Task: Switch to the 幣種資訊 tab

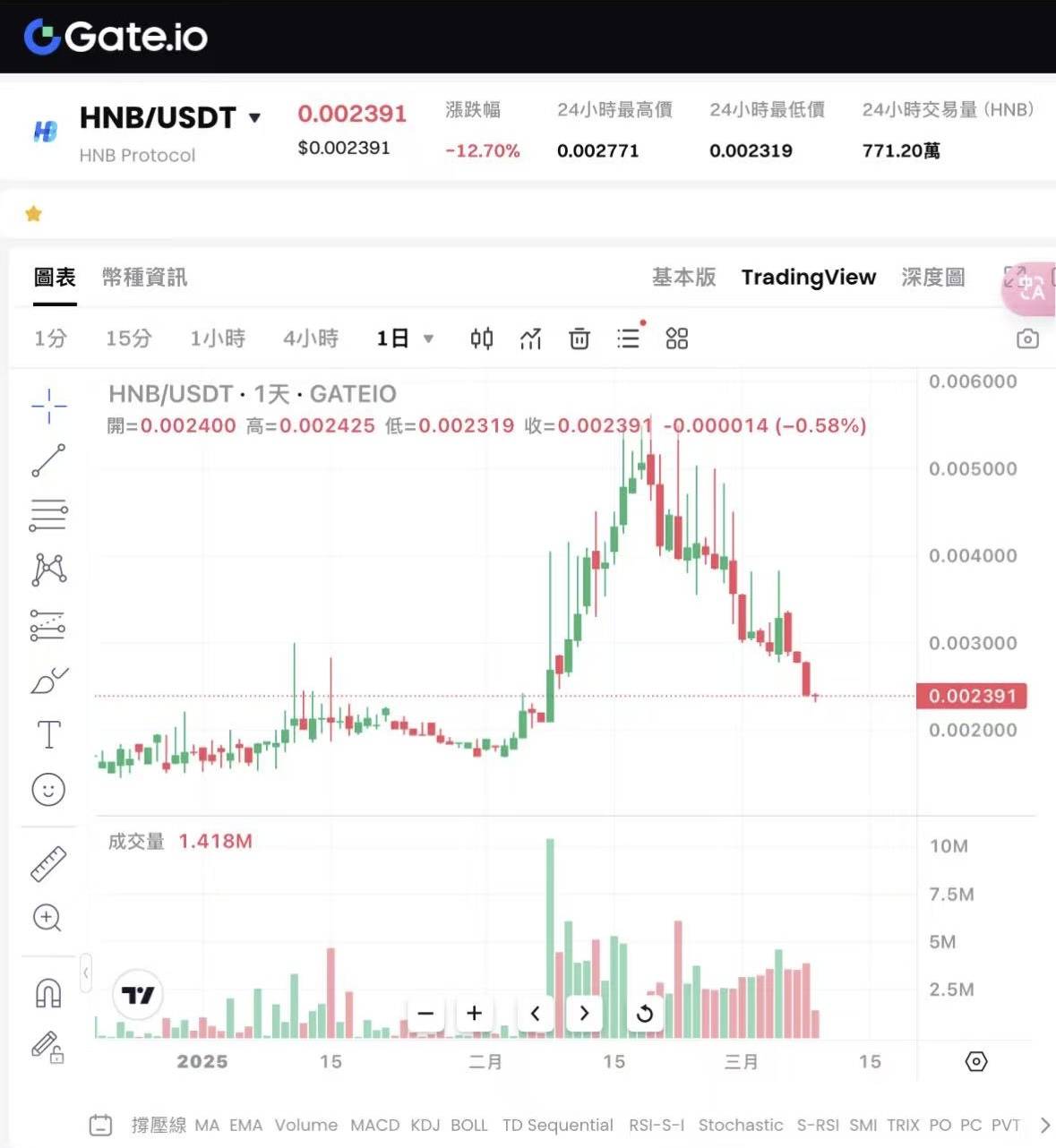Action: 144,278
